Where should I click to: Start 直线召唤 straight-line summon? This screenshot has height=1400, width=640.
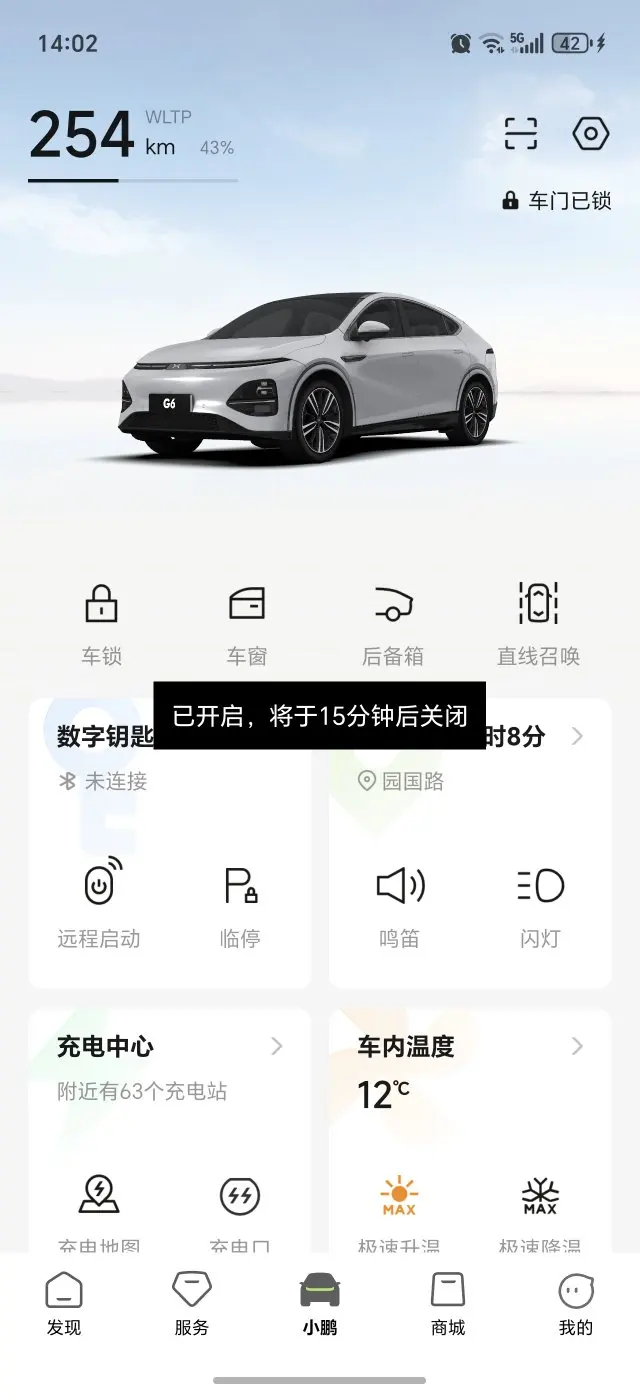pos(538,622)
